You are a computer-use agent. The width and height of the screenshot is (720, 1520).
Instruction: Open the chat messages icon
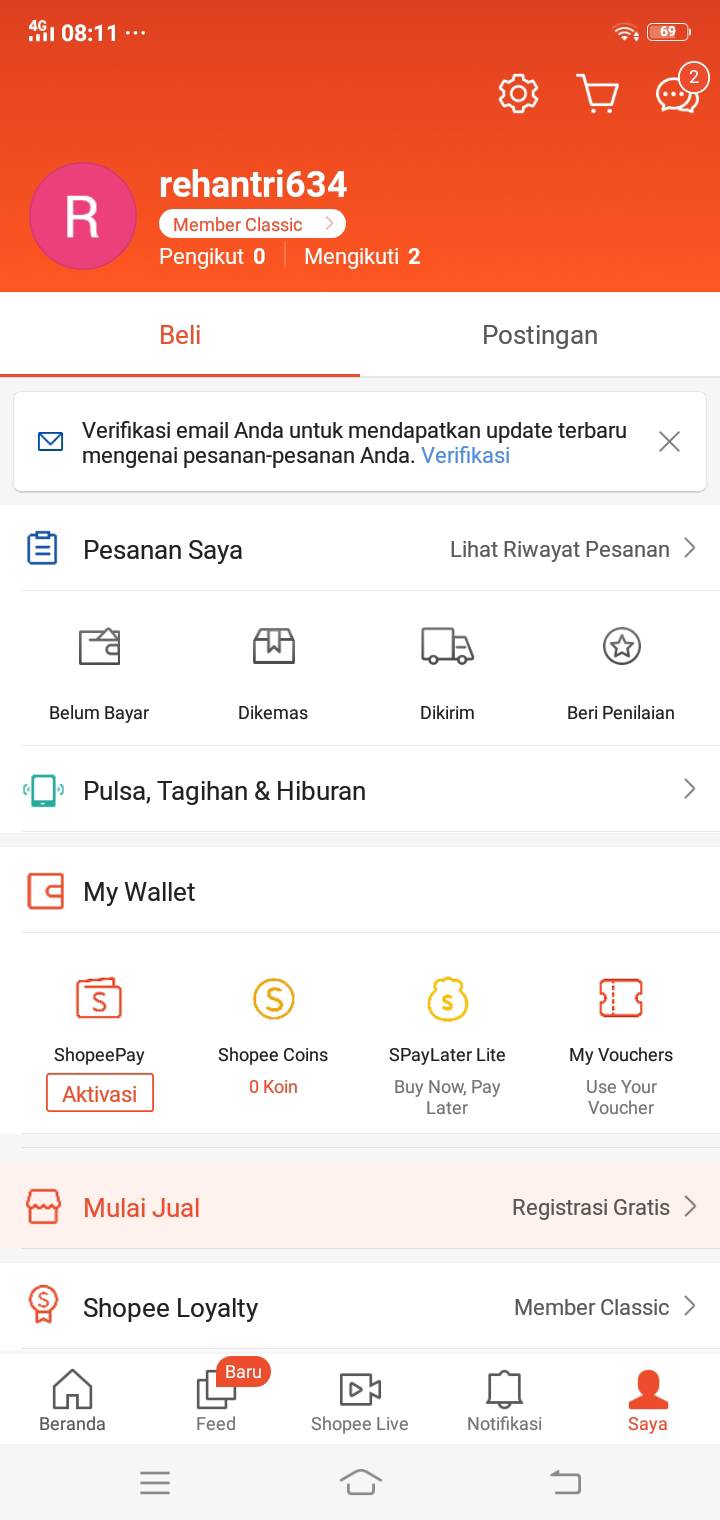677,92
